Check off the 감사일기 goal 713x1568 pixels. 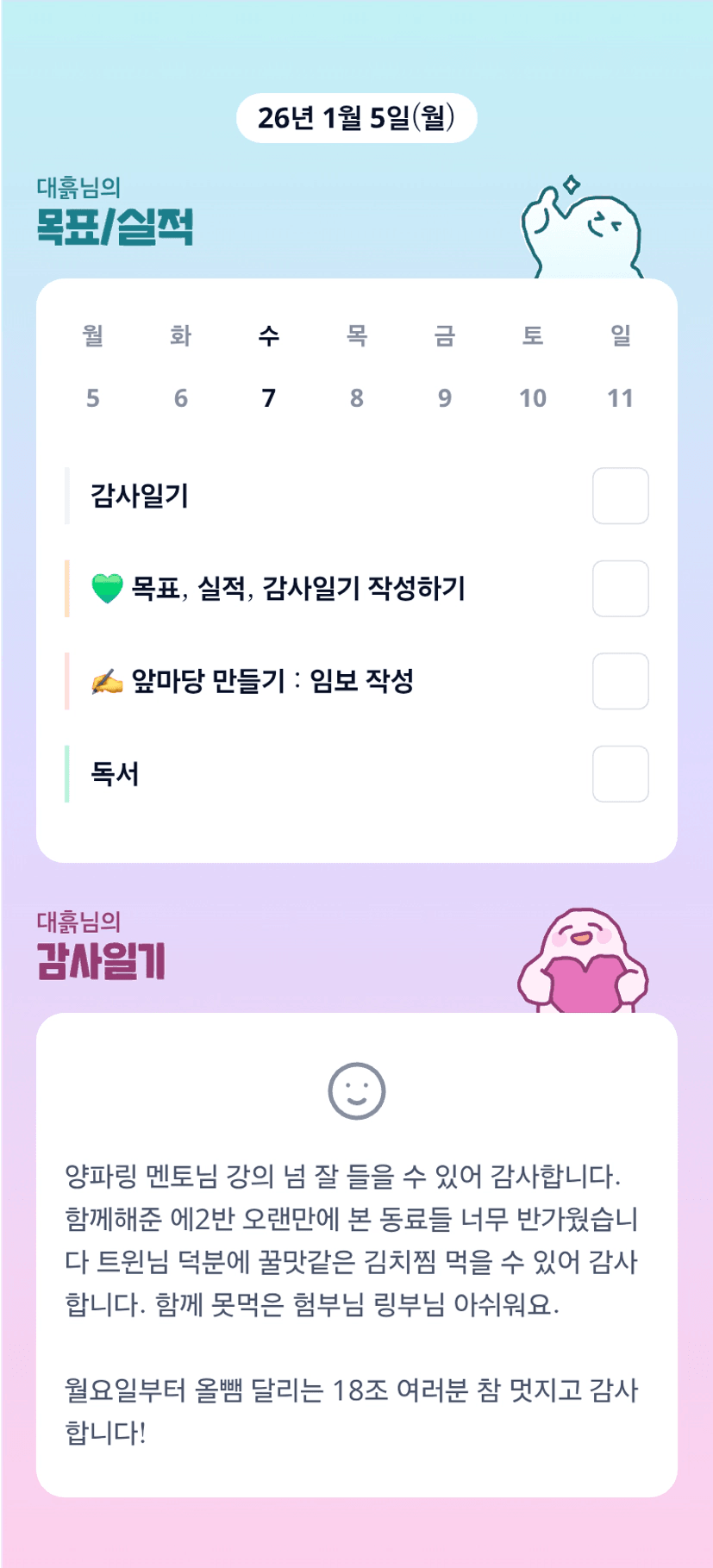click(x=620, y=496)
